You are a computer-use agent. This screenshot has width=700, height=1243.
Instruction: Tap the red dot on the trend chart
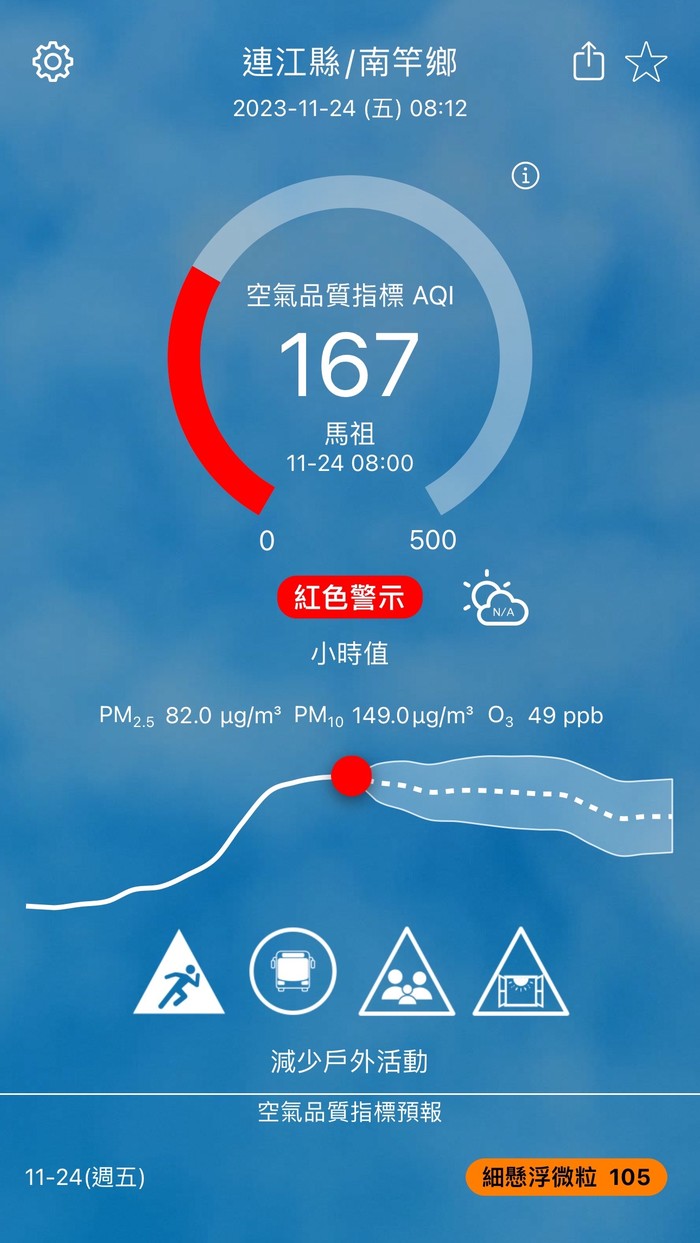[351, 776]
